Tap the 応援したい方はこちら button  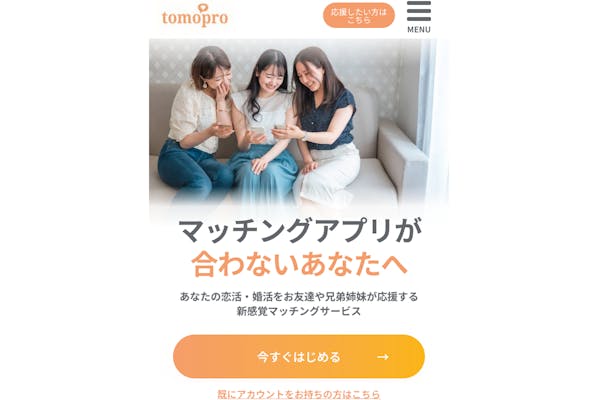click(x=359, y=16)
